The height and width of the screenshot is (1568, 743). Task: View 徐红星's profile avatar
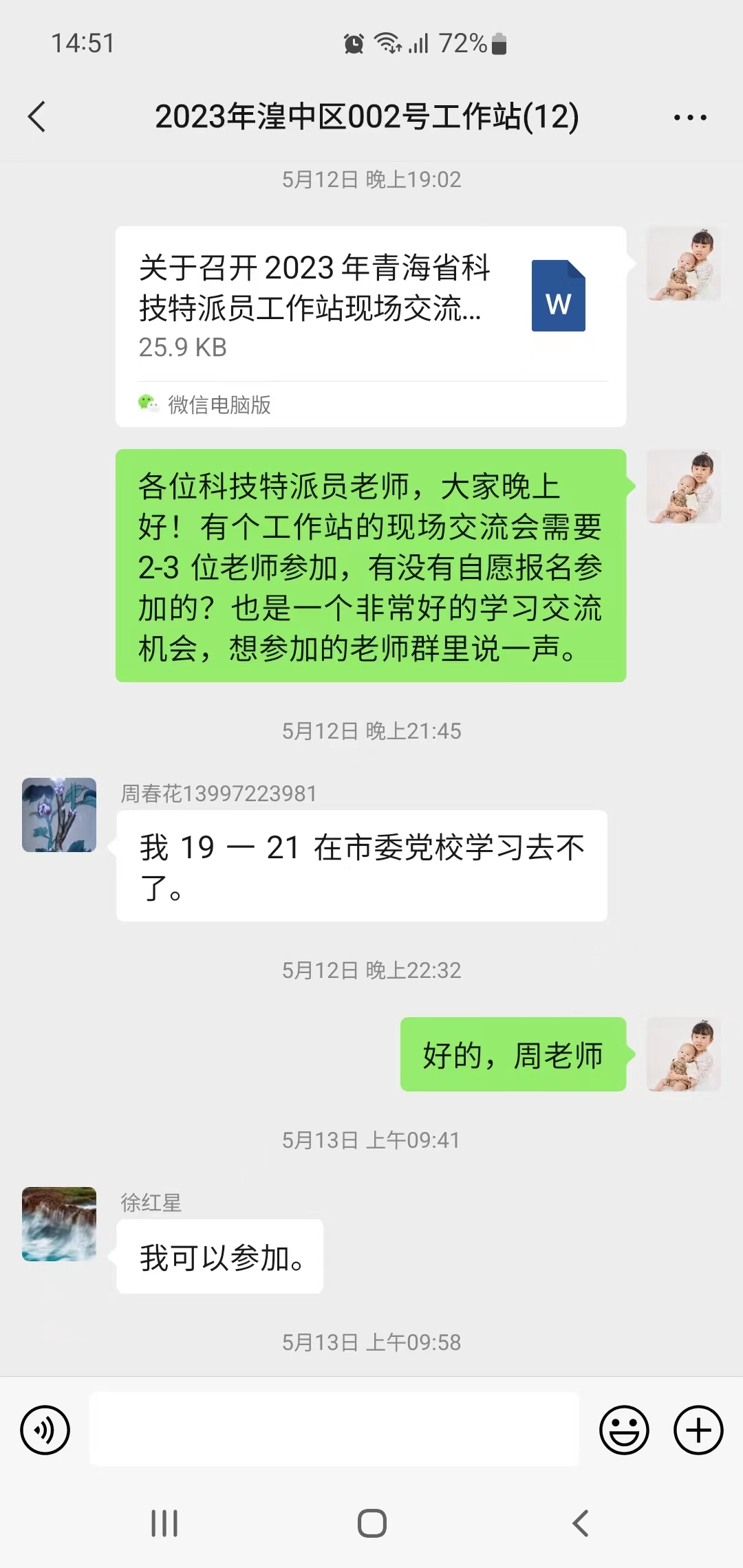point(59,1223)
